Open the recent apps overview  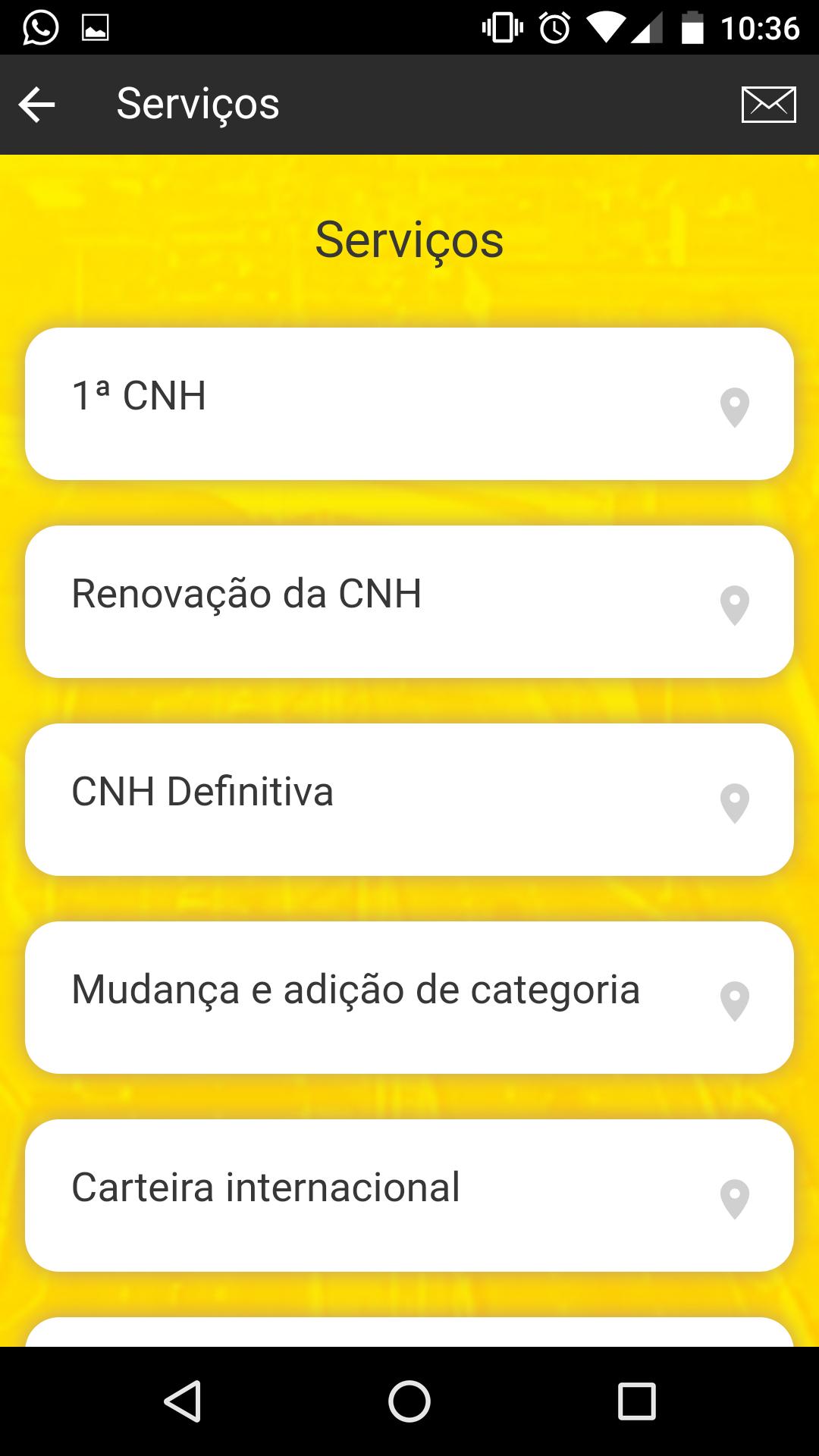[x=636, y=1401]
